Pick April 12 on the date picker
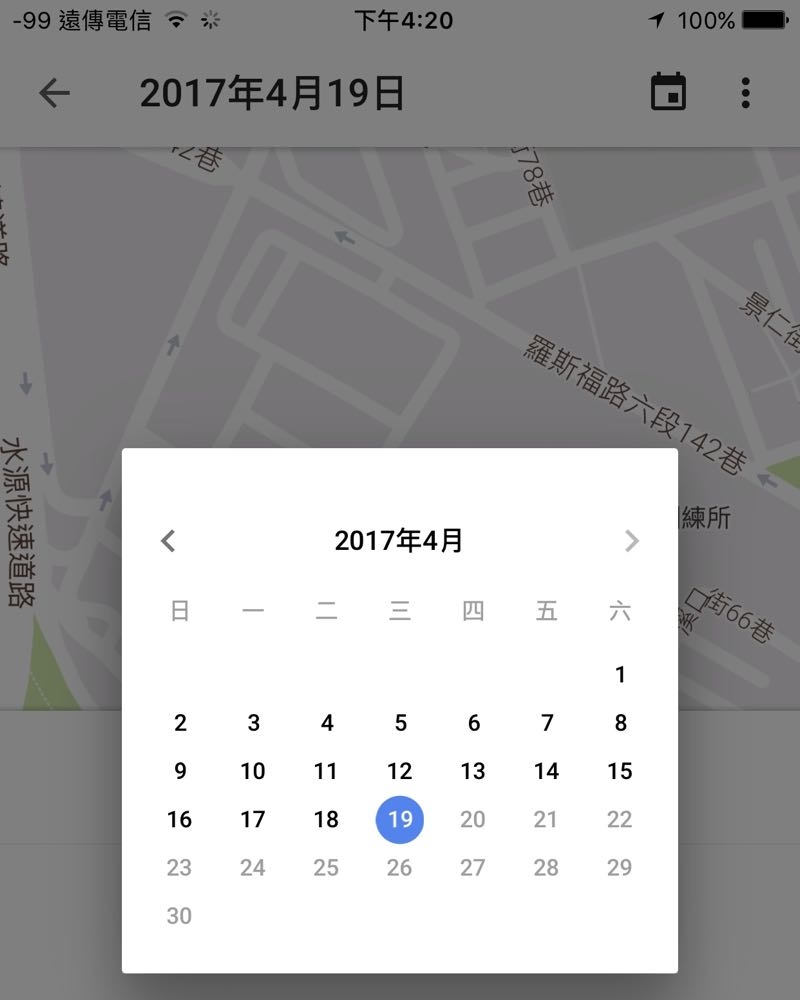Viewport: 800px width, 1000px height. (x=400, y=771)
